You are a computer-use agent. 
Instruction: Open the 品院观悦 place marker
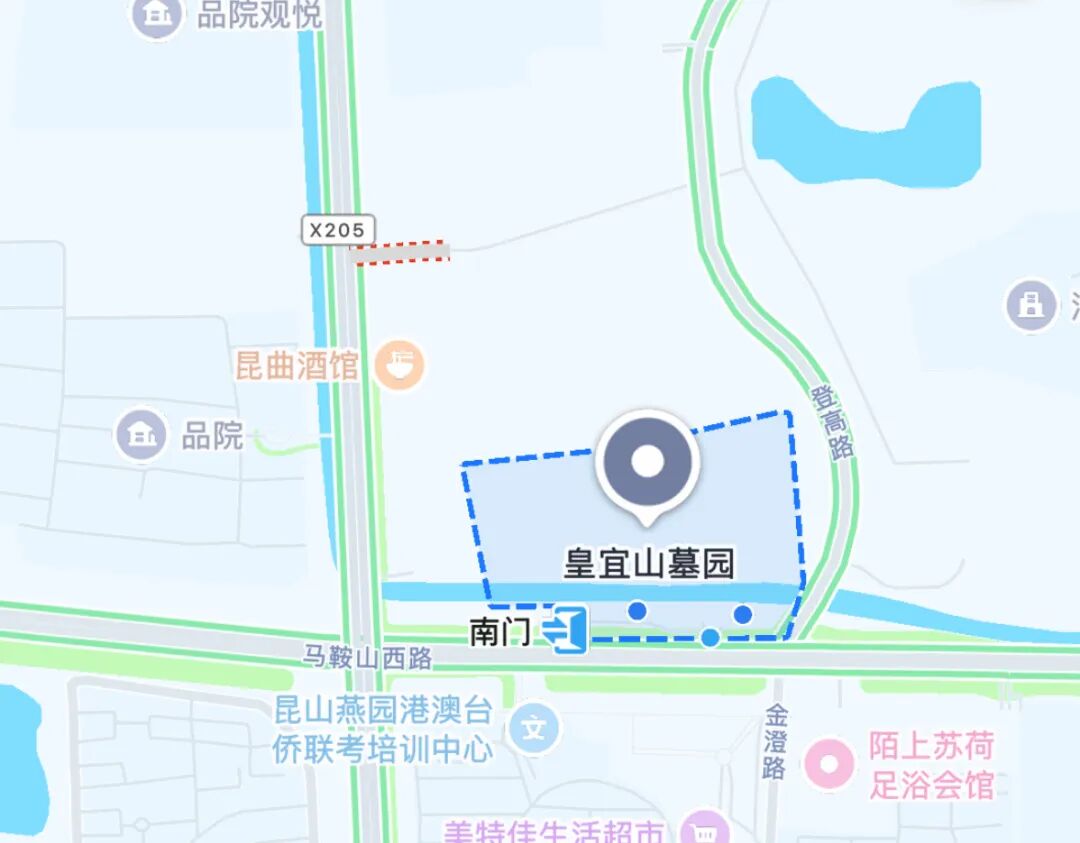[157, 14]
